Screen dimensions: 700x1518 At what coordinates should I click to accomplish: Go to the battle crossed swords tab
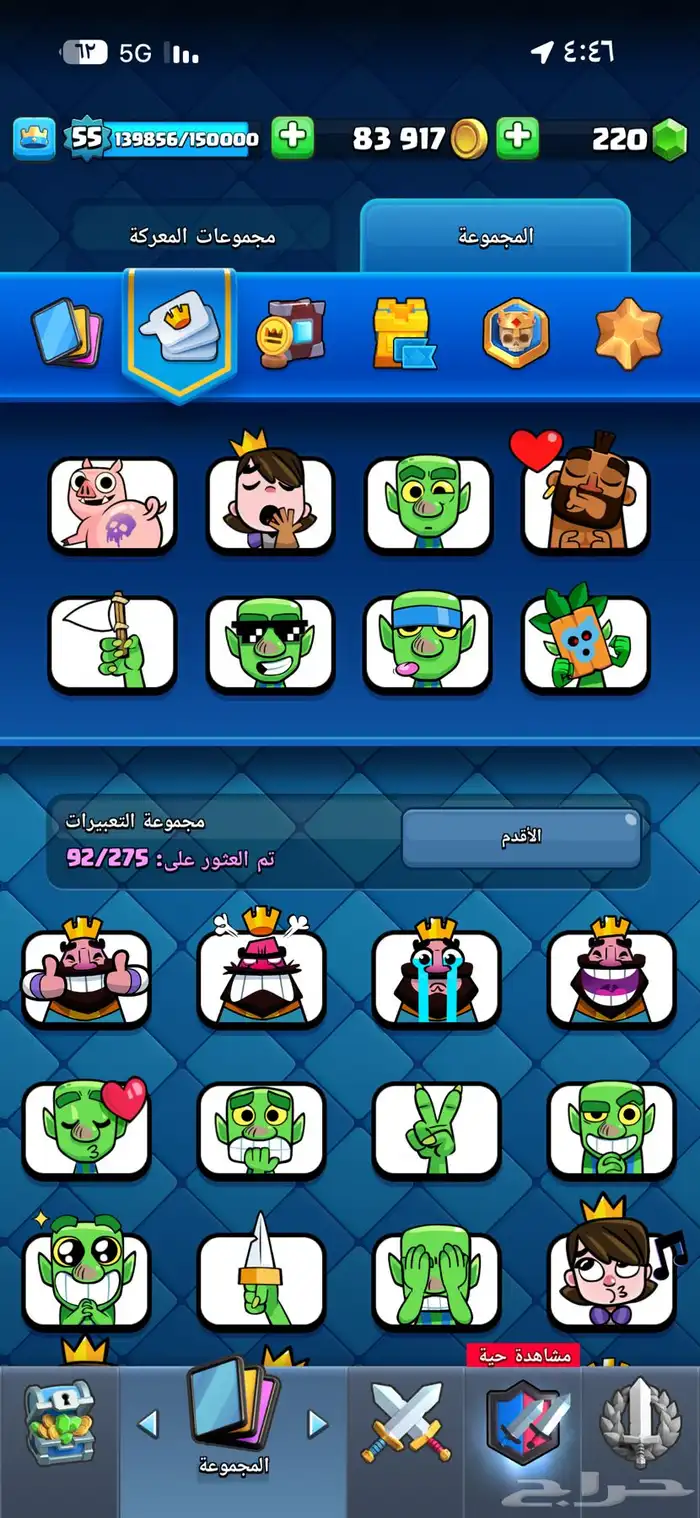tap(405, 1422)
